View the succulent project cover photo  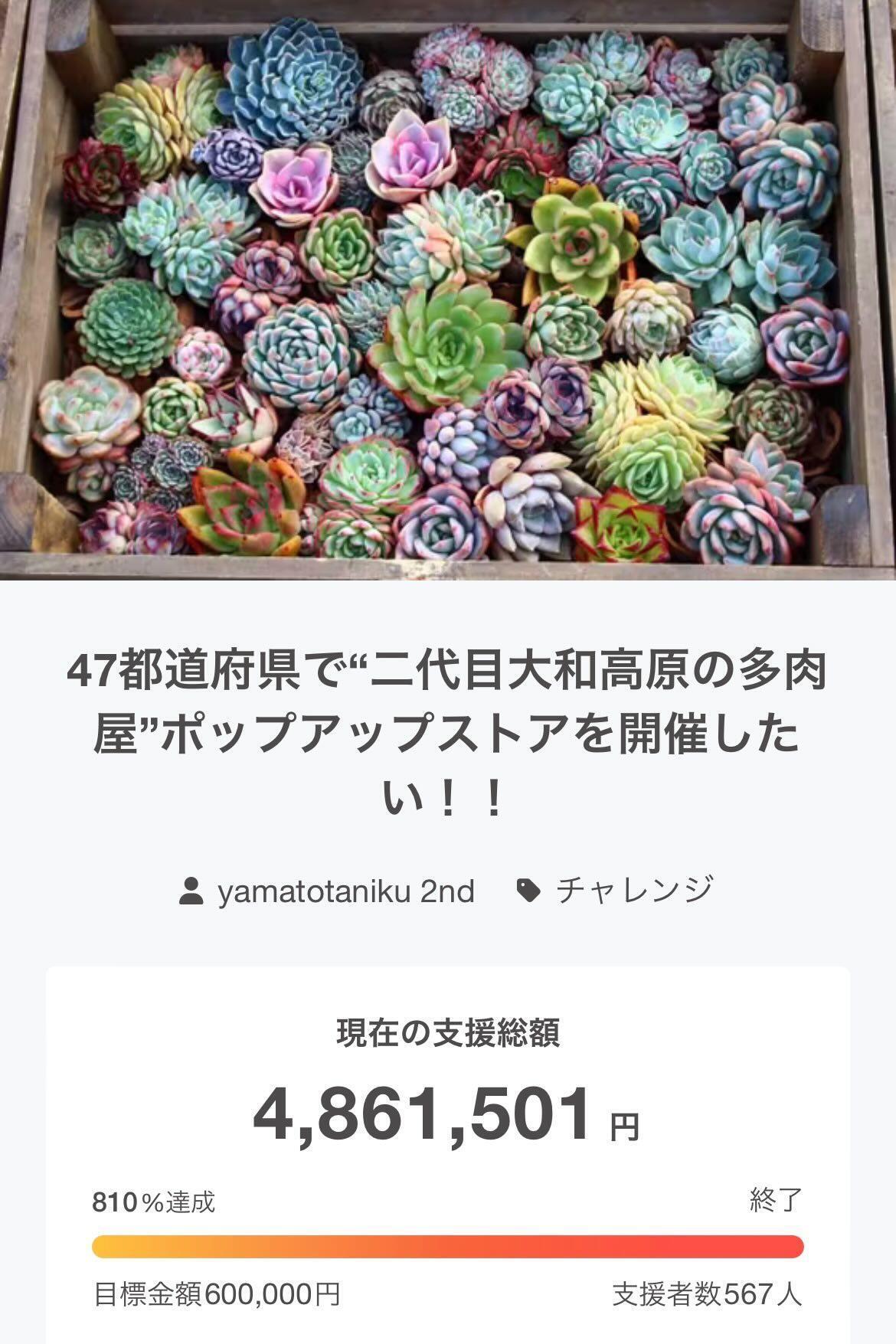click(448, 289)
